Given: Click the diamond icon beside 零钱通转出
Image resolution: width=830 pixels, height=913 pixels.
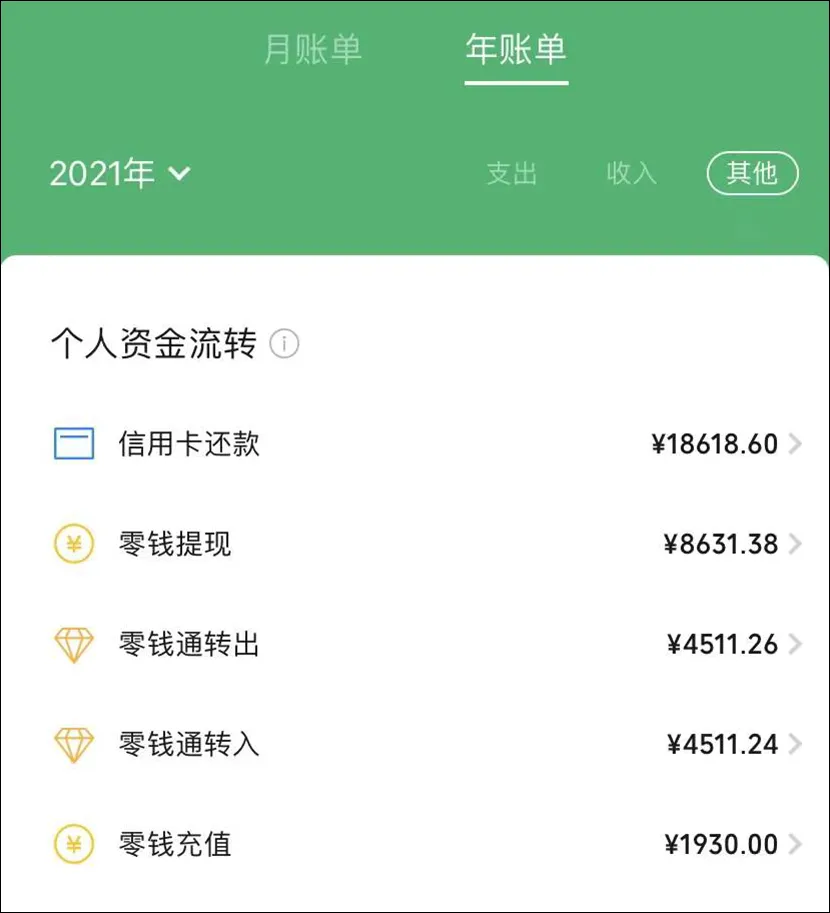Looking at the screenshot, I should [x=72, y=644].
